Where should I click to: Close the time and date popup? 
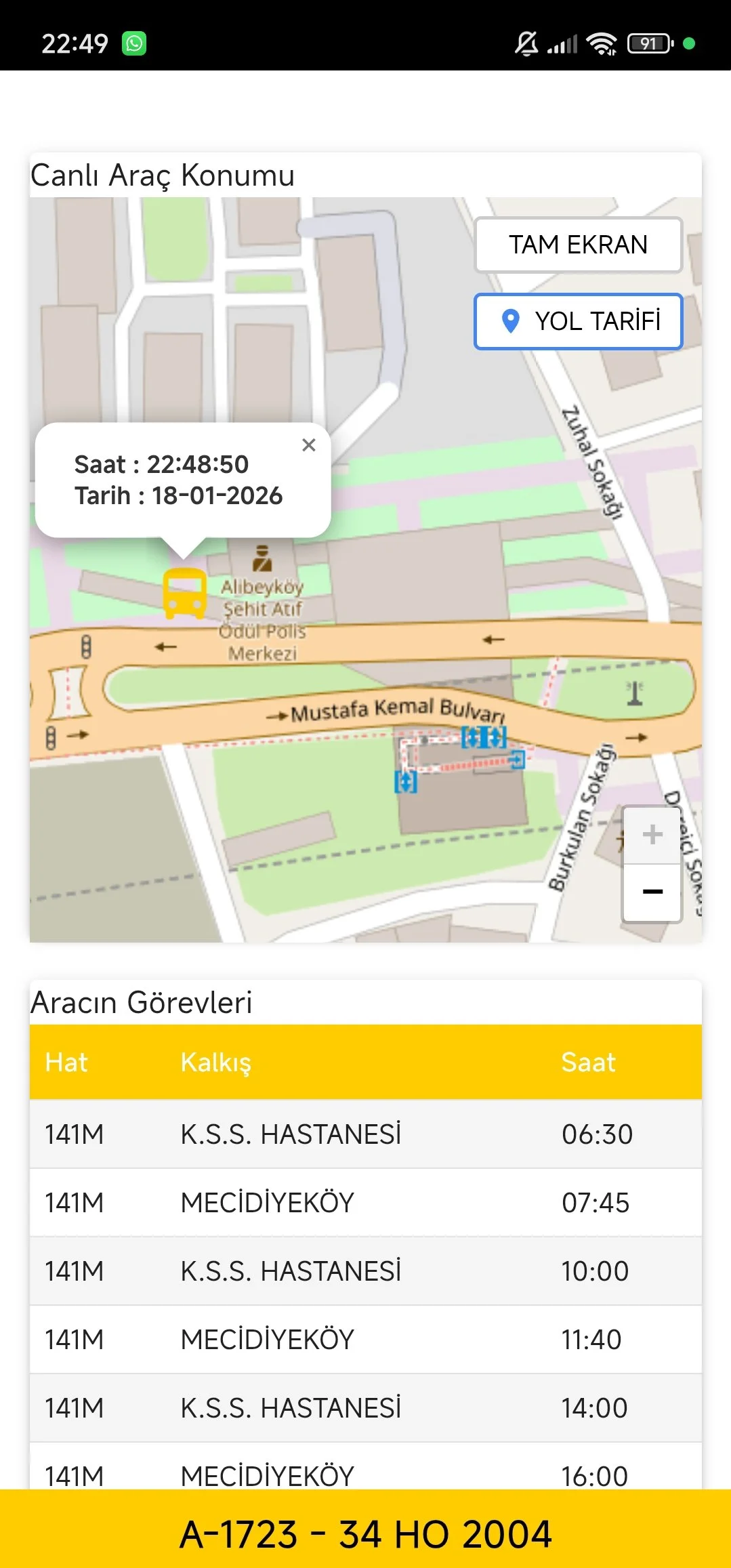[309, 445]
